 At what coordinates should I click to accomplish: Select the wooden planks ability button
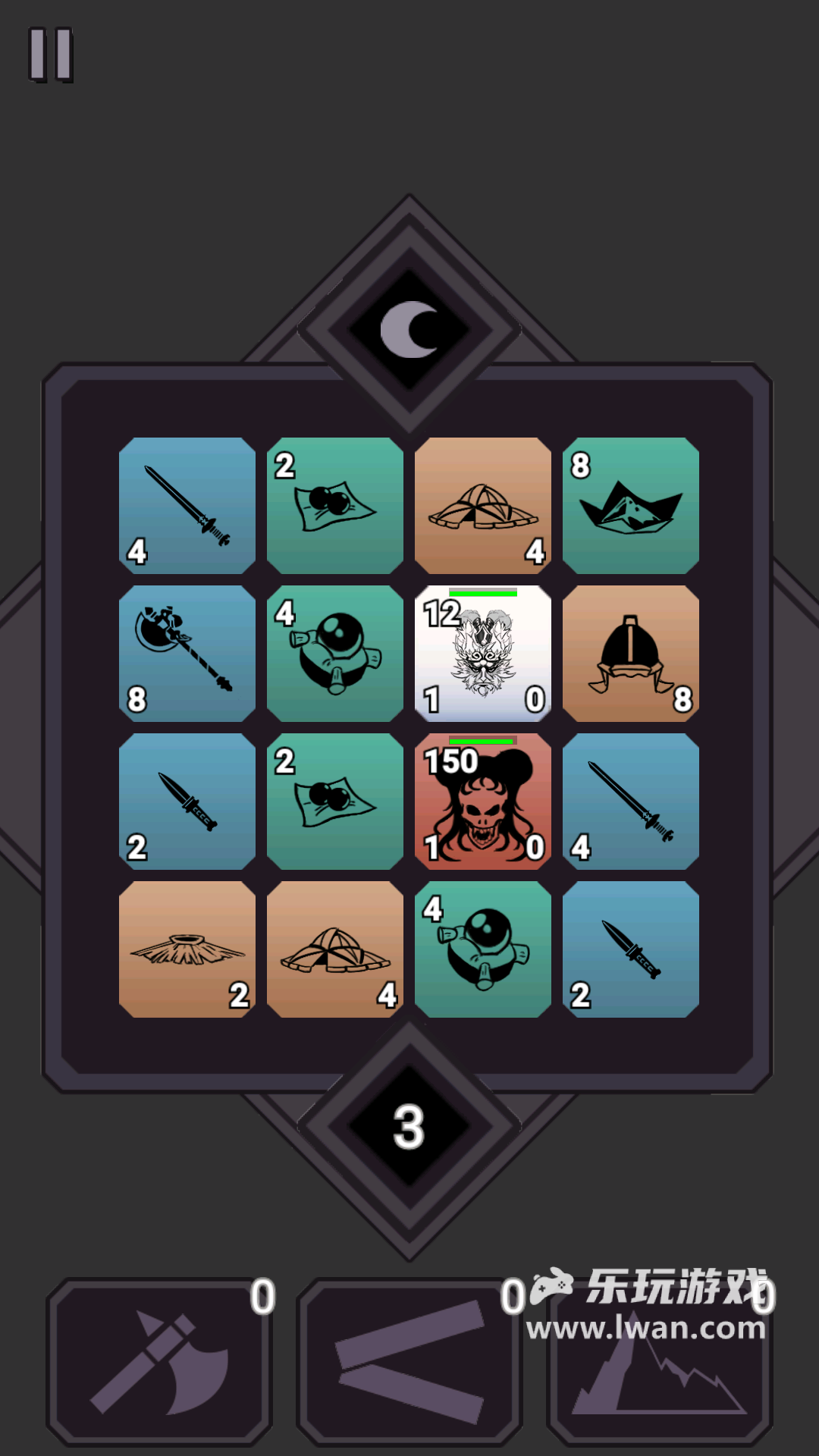409,1363
